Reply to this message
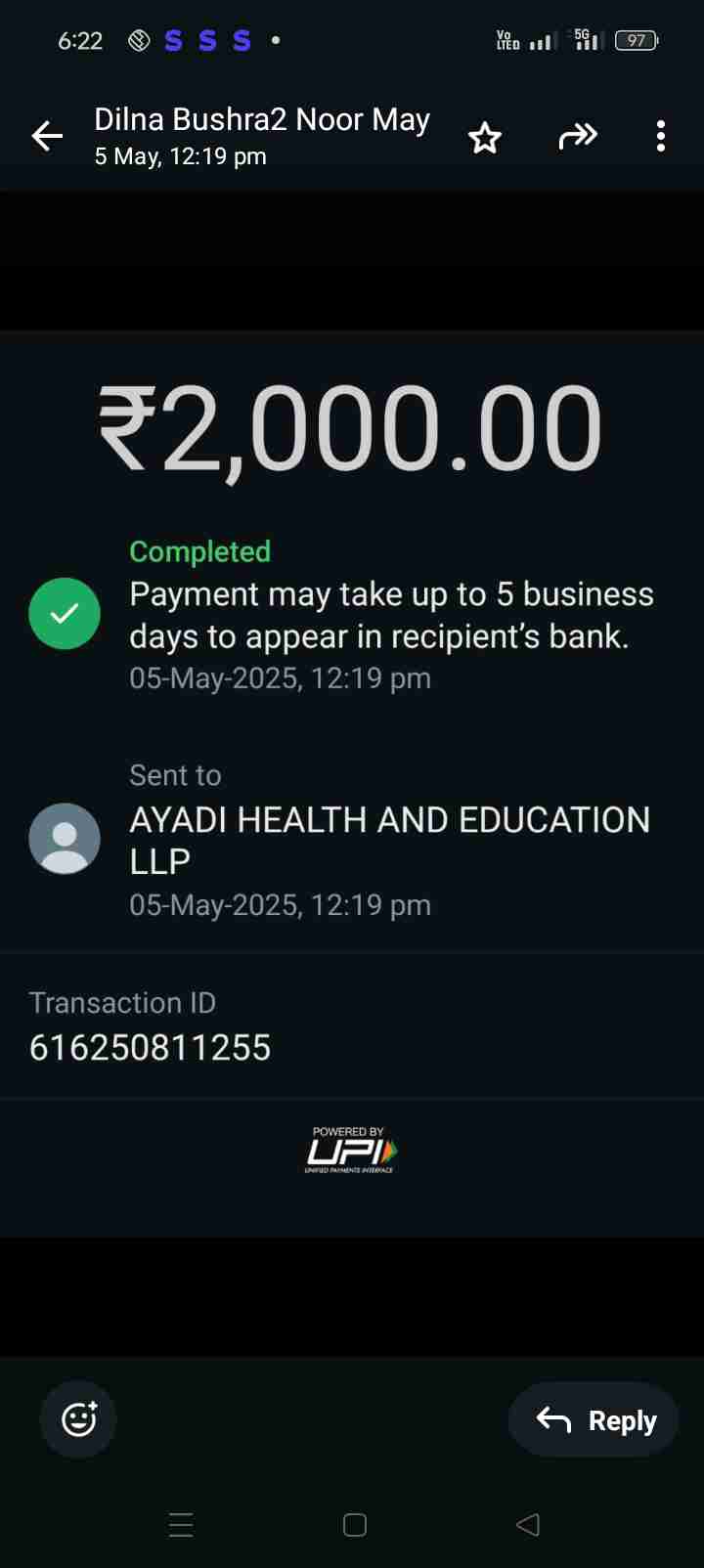The width and height of the screenshot is (704, 1568). pos(594,1419)
